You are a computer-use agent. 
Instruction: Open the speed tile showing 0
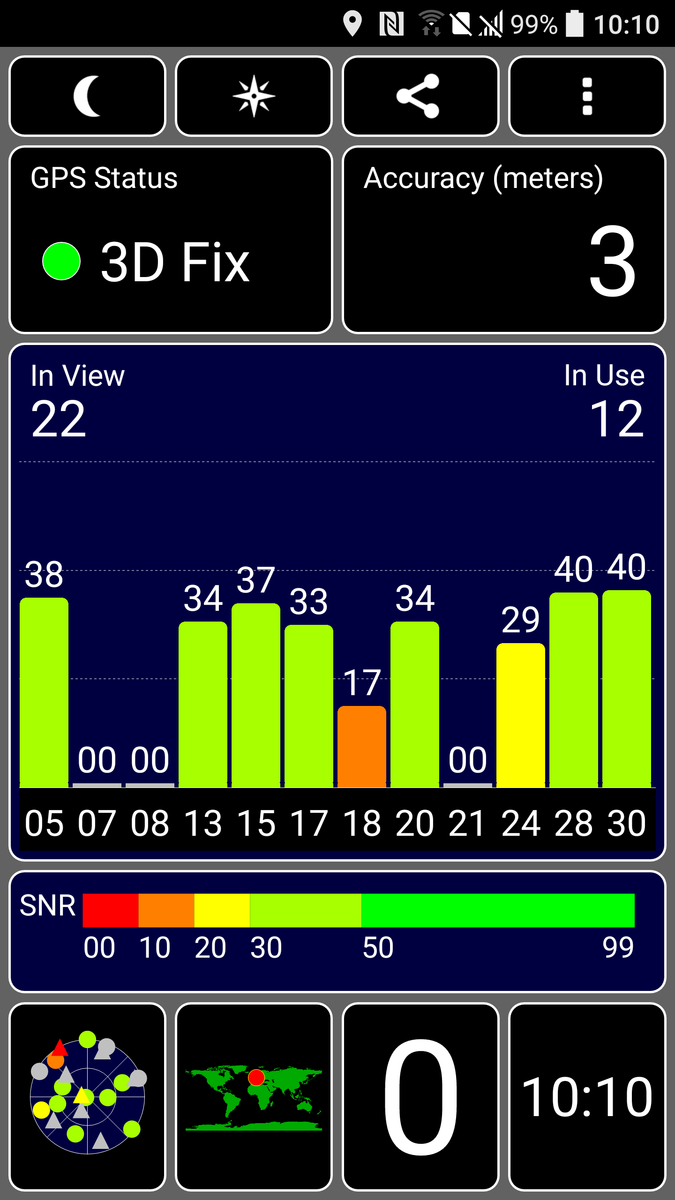click(x=420, y=1096)
